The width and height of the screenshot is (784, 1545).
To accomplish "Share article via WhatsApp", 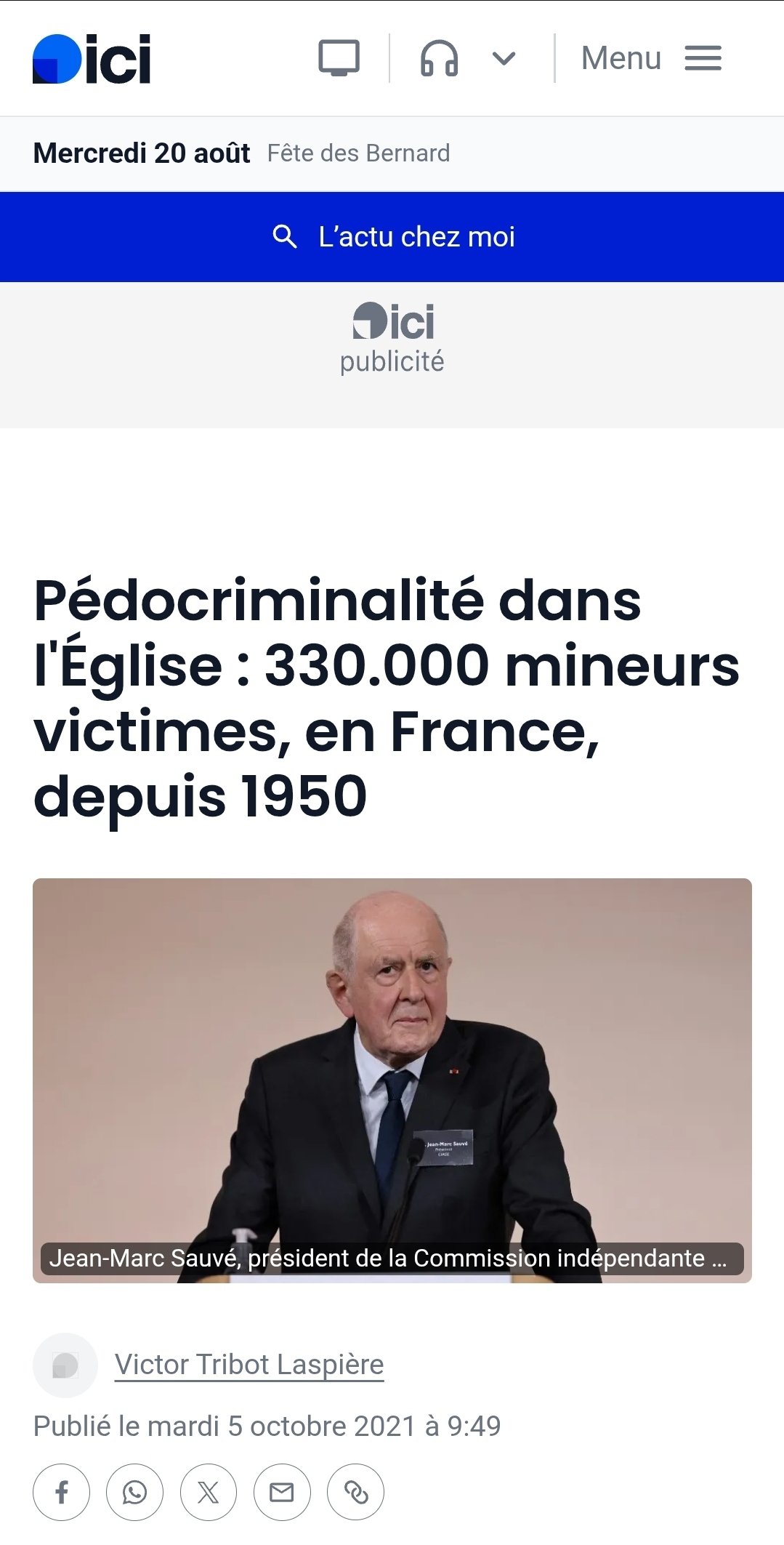I will [x=135, y=1493].
